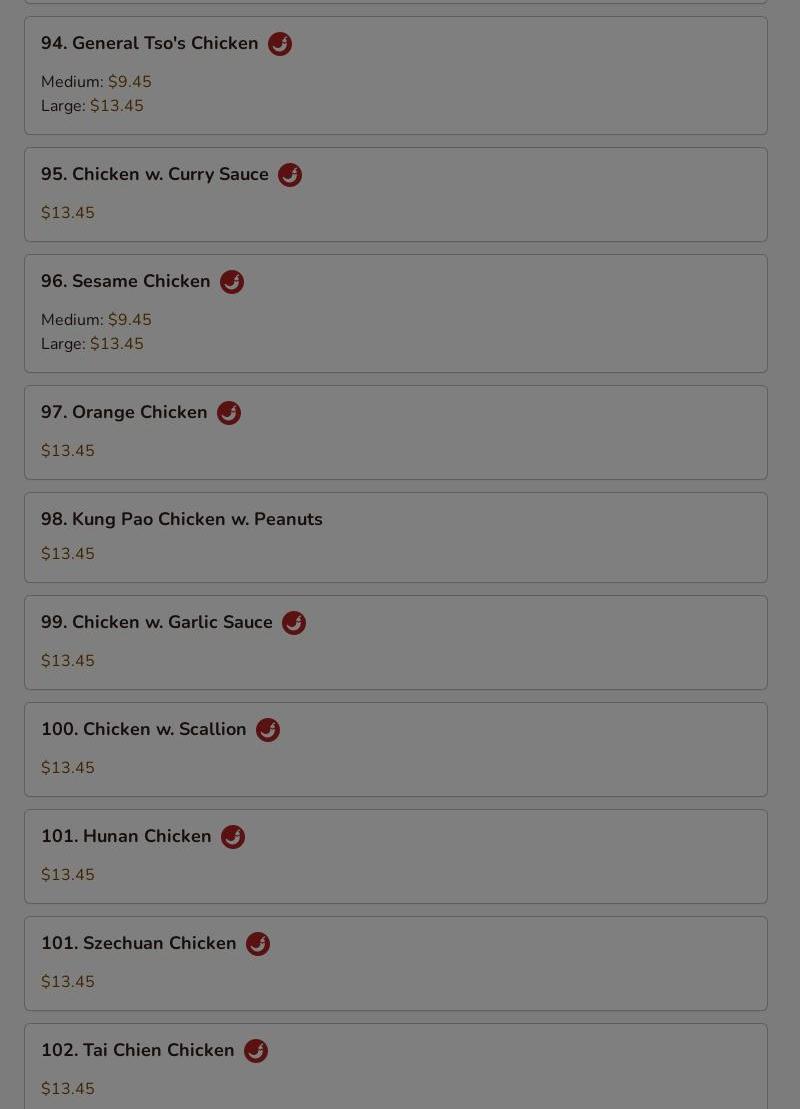Tap the Hunan Chicken card
This screenshot has height=1109, width=800.
tap(395, 856)
